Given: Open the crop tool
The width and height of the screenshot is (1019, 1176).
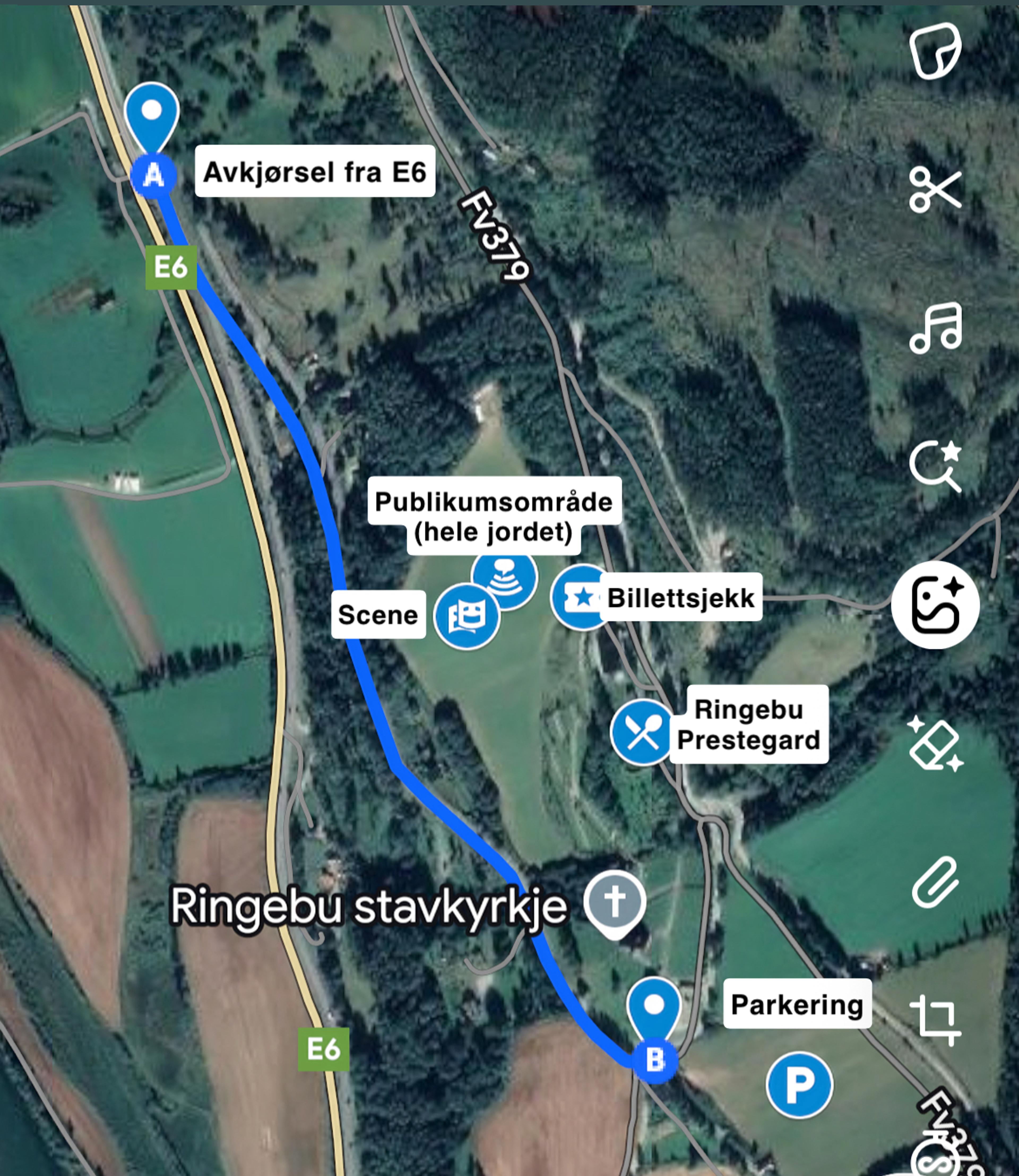Looking at the screenshot, I should click(936, 1020).
